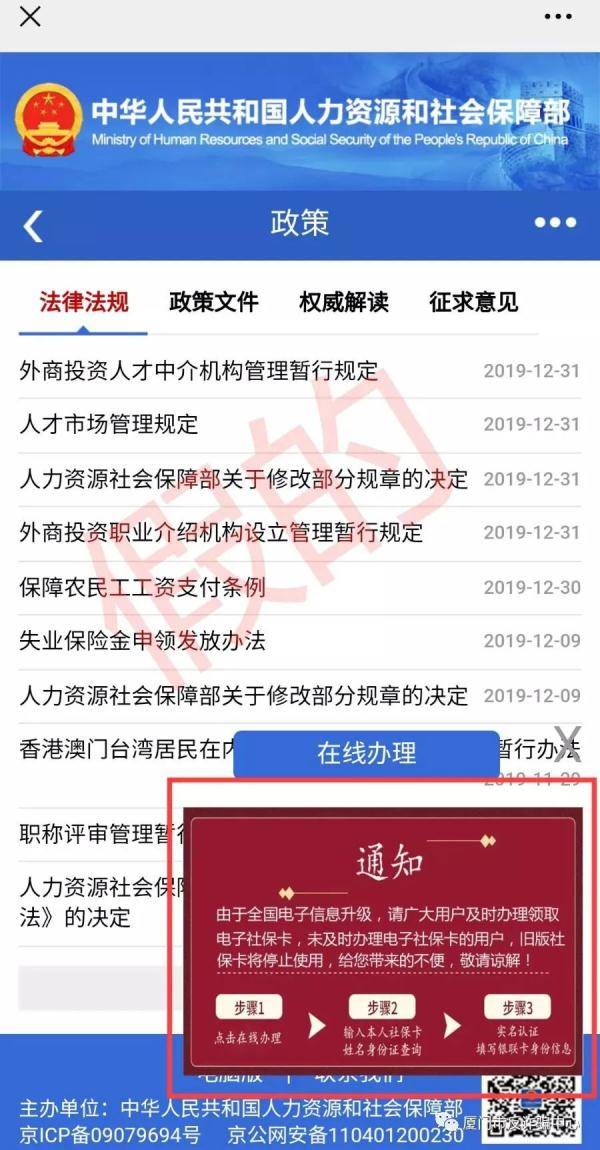Switch to the 权威解读 tab
Screen dimensions: 600x1150
[x=343, y=302]
